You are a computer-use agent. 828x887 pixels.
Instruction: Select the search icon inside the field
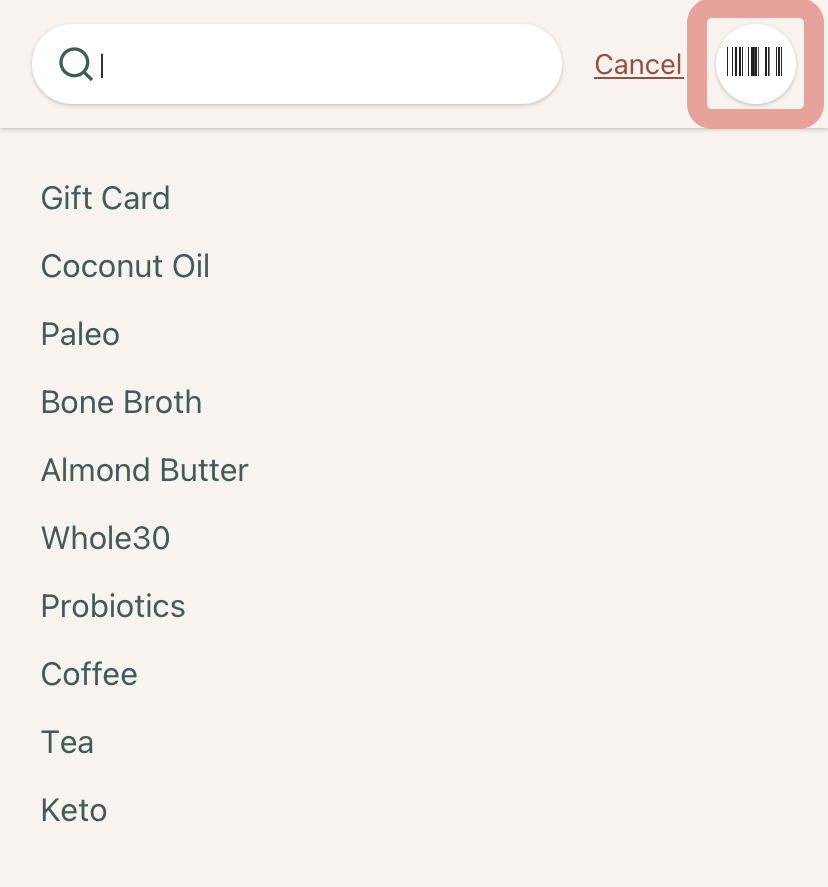[74, 63]
